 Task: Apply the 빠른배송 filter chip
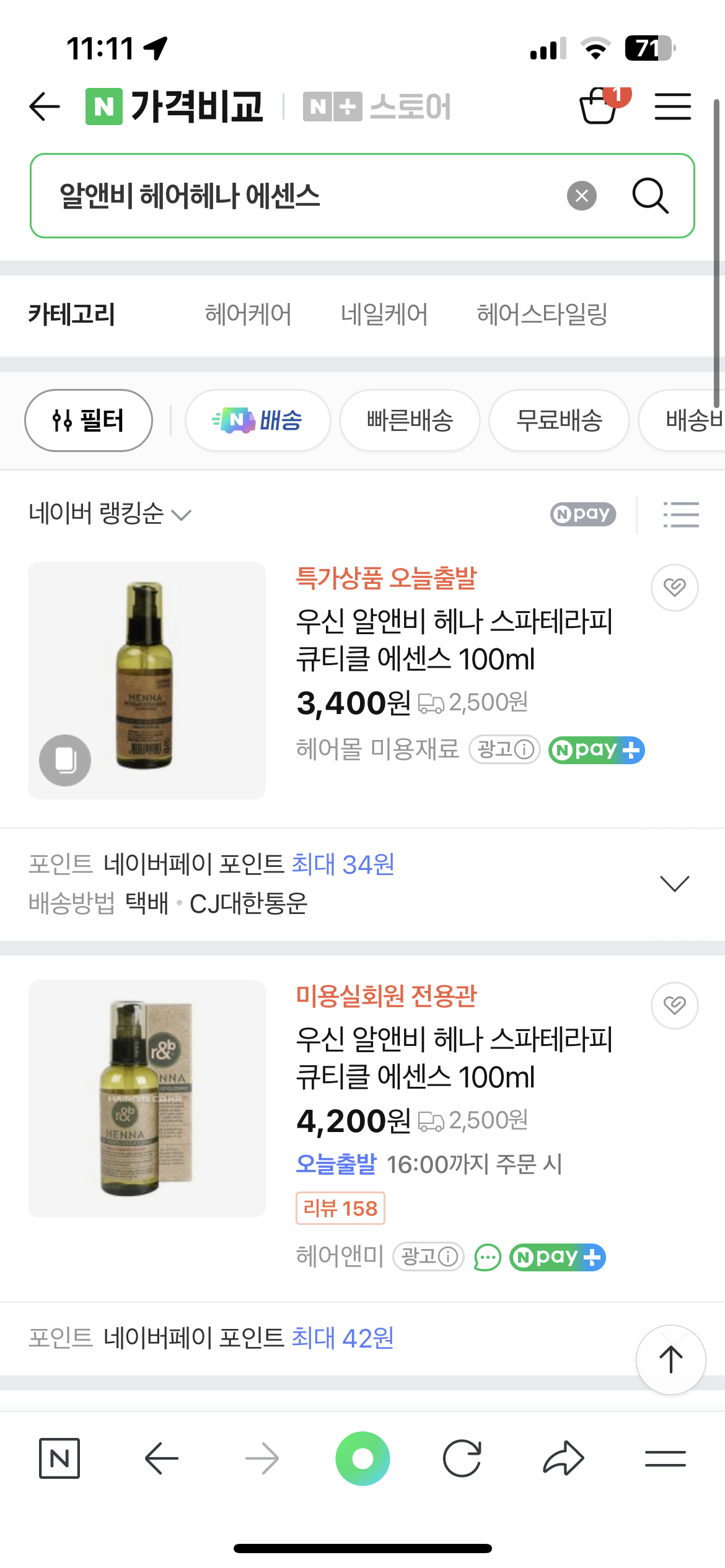(x=410, y=420)
